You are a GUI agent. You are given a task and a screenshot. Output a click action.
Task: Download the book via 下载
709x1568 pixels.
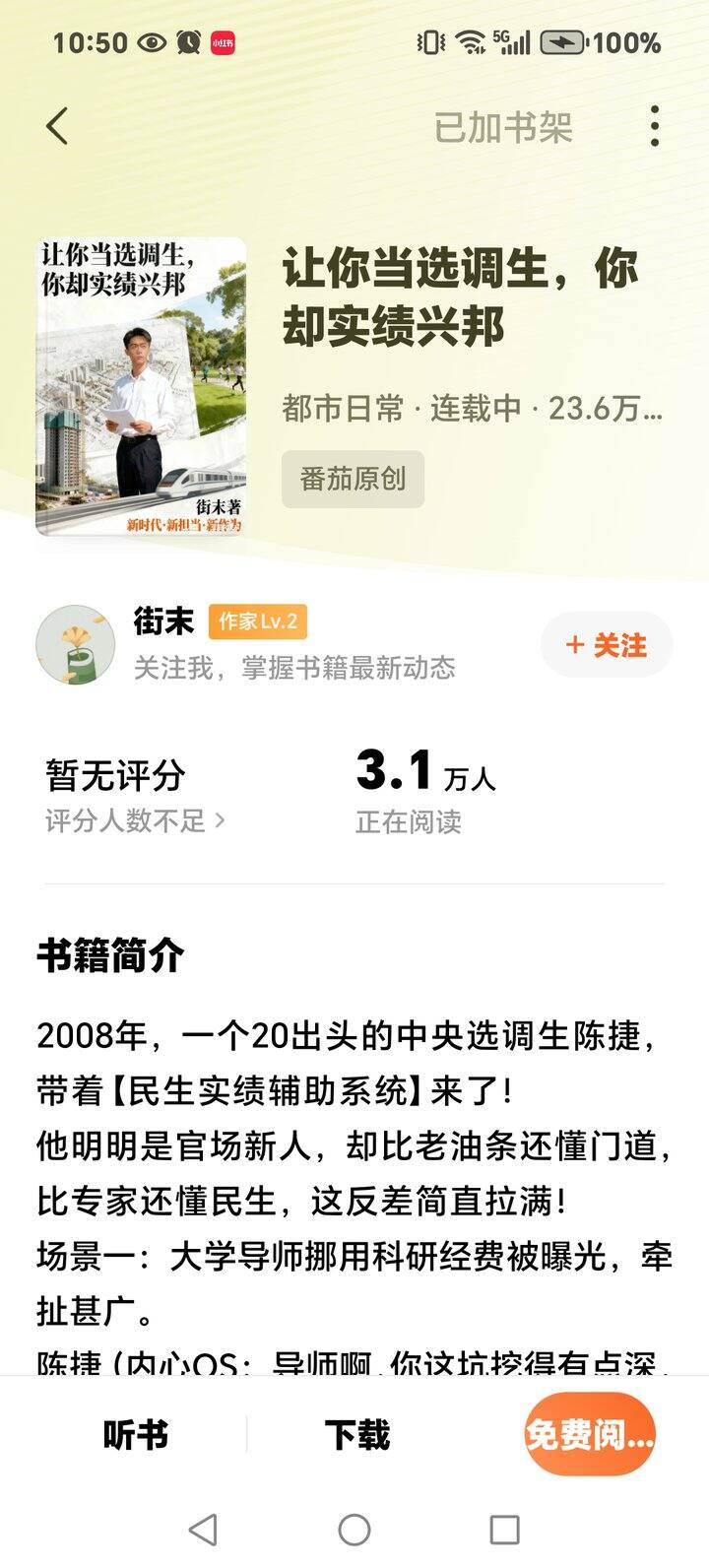tap(357, 1435)
